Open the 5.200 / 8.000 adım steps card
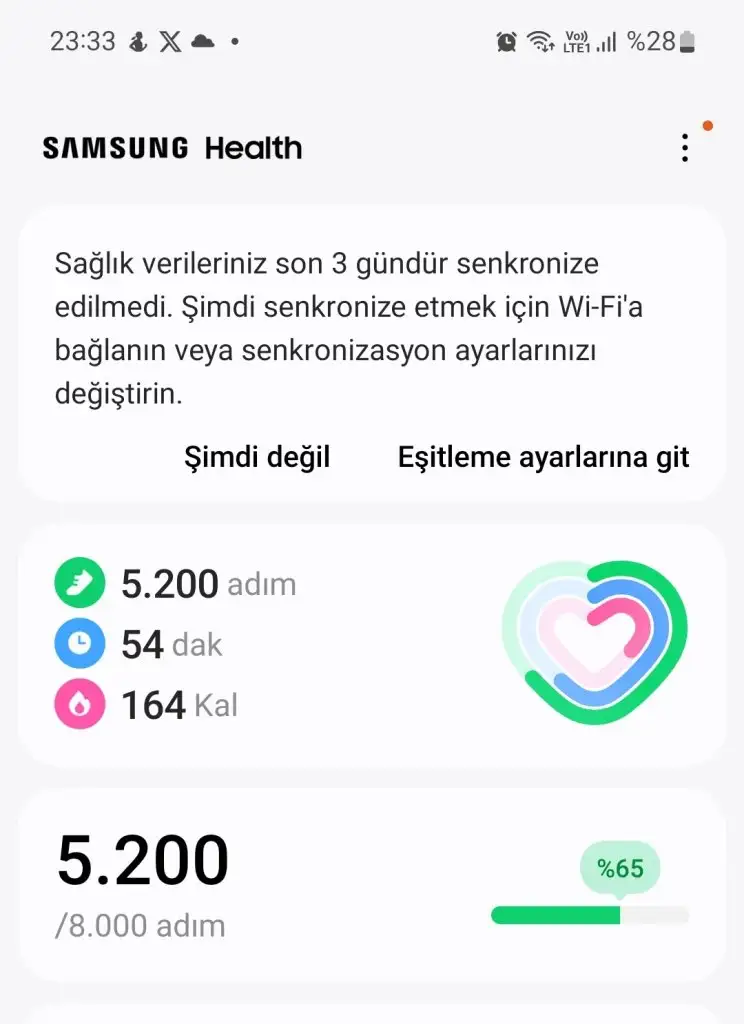 (372, 885)
